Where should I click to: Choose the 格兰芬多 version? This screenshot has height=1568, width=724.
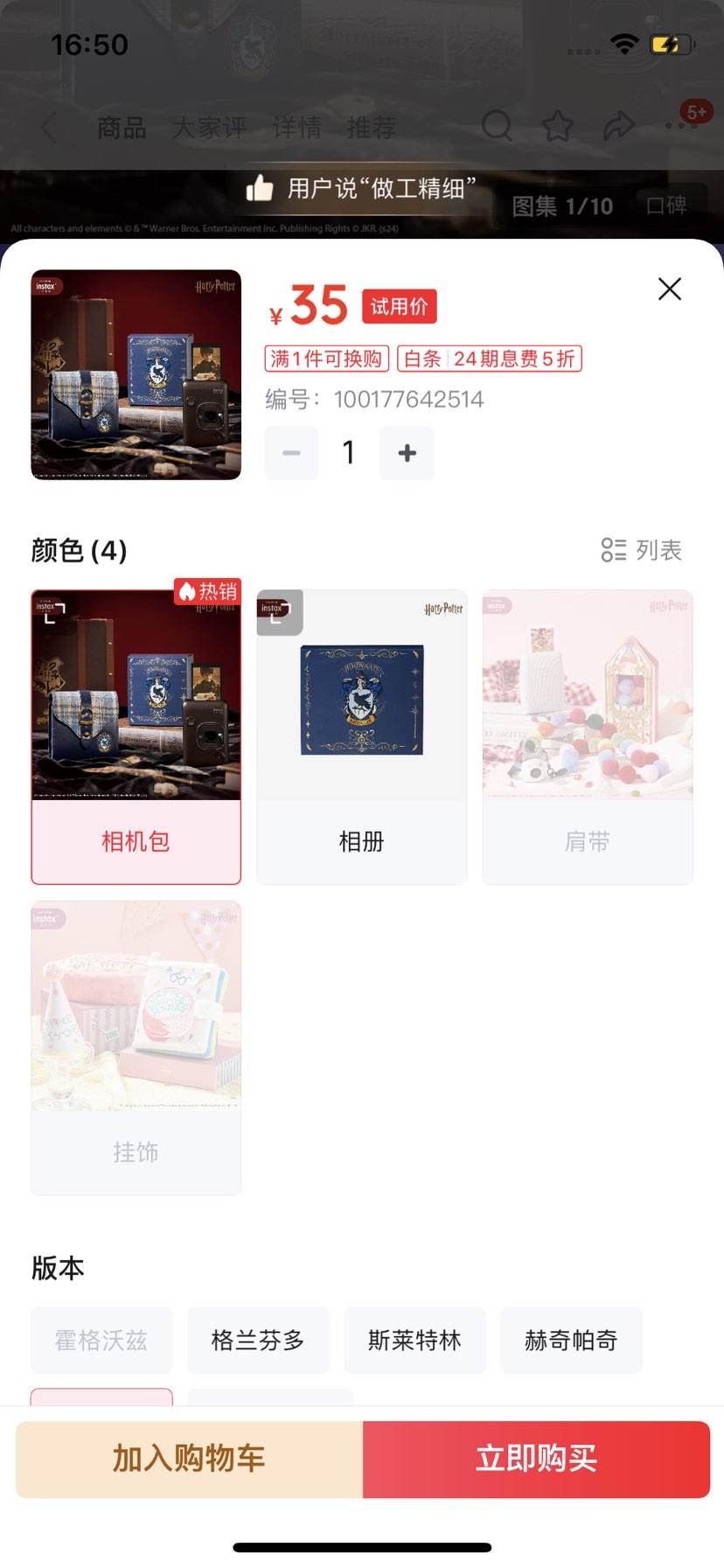(258, 1340)
